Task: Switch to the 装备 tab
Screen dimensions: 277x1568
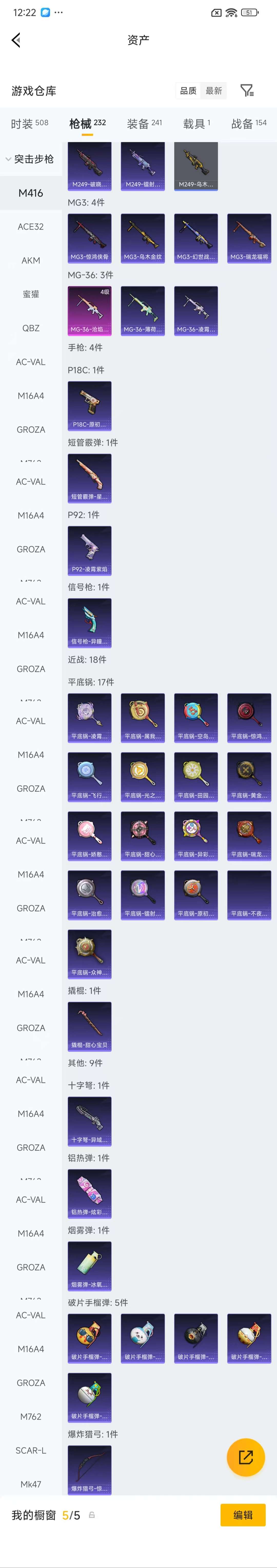Action: [144, 124]
